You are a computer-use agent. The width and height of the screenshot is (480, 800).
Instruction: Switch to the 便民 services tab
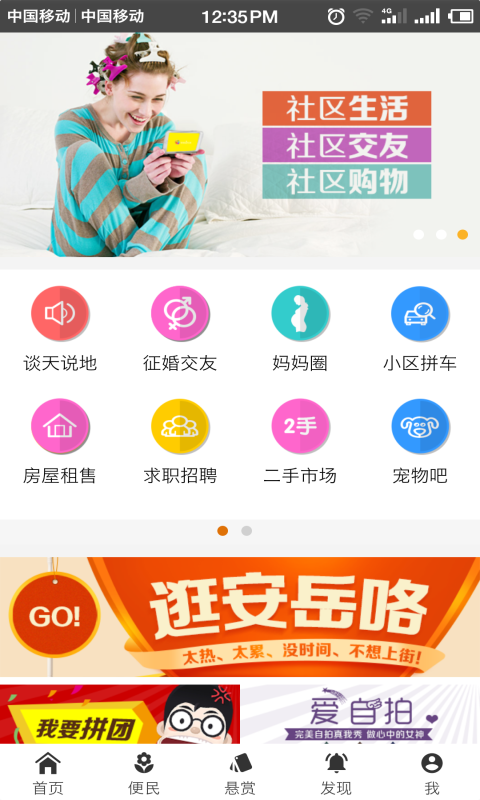[144, 773]
